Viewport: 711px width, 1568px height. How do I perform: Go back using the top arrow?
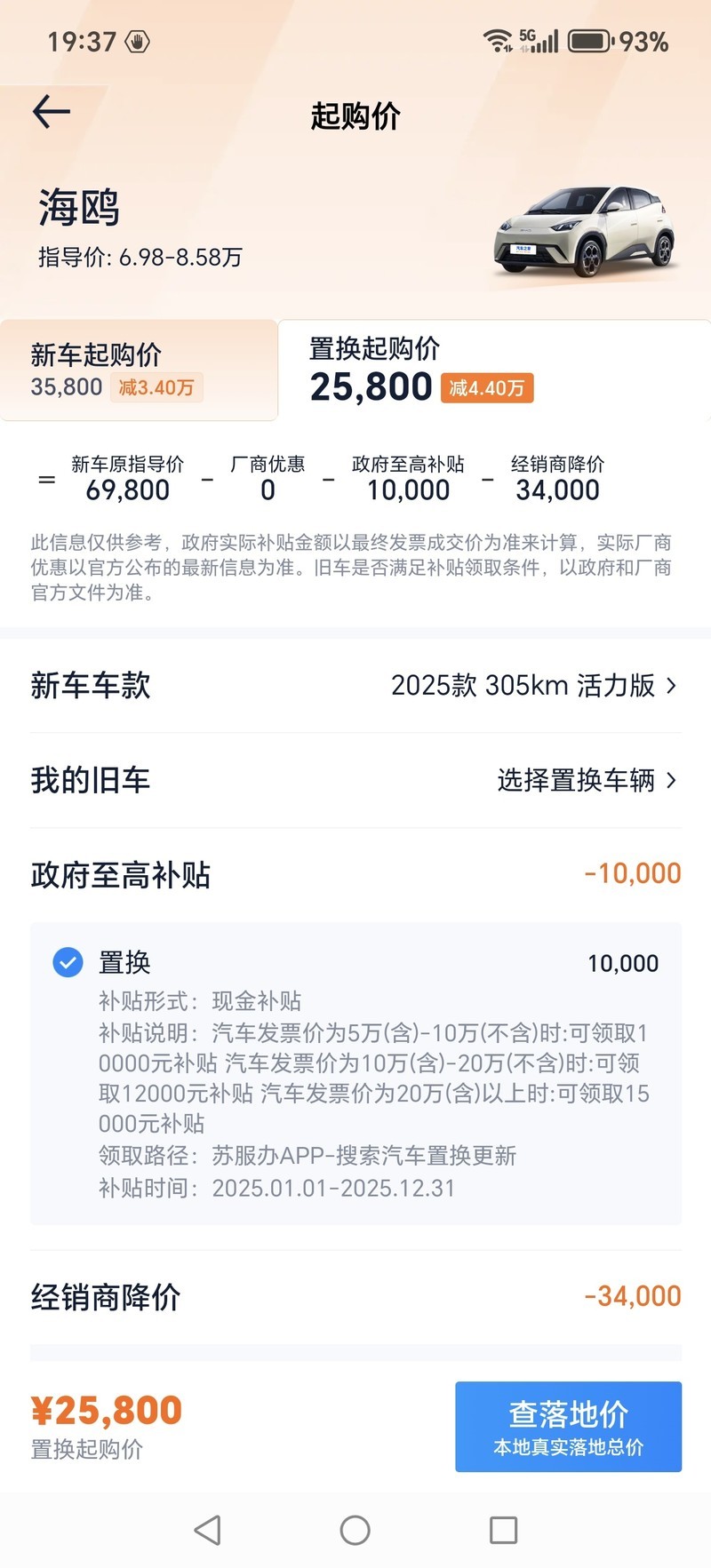coord(52,112)
